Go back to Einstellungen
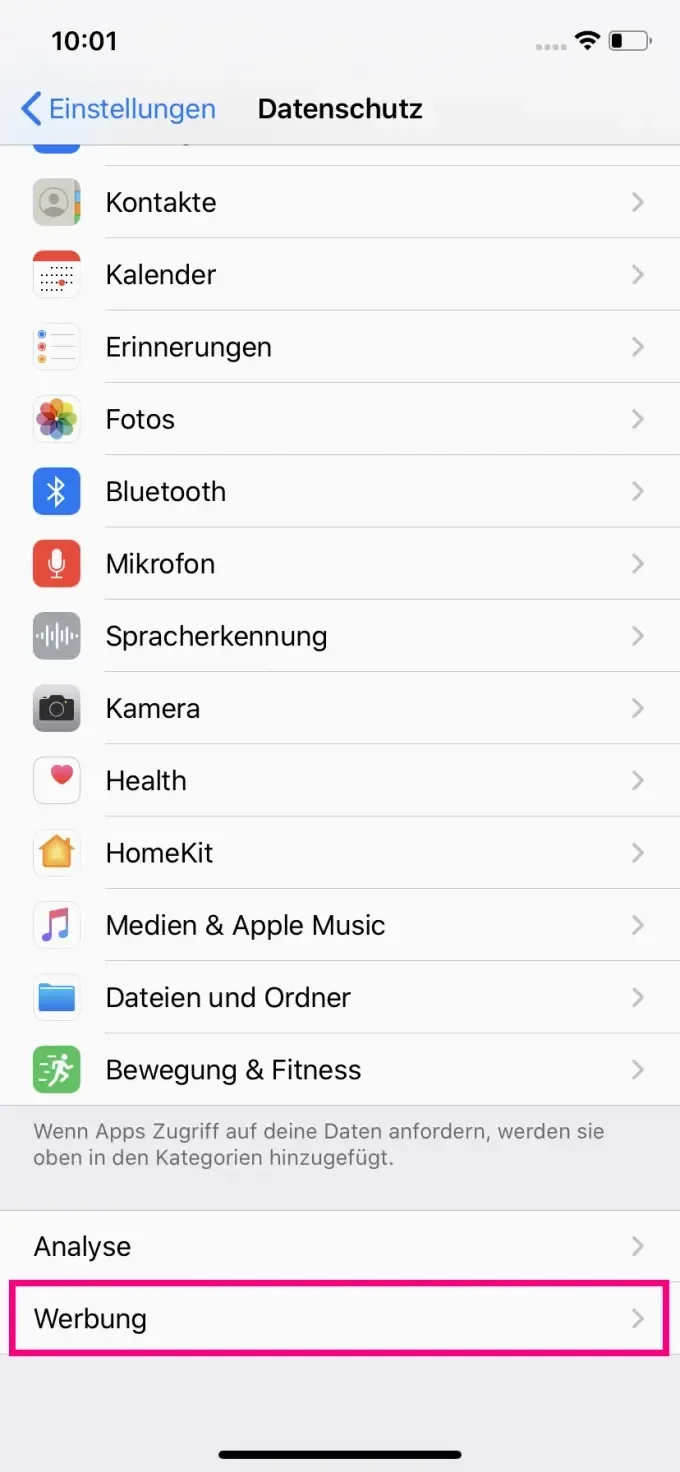 pos(118,109)
